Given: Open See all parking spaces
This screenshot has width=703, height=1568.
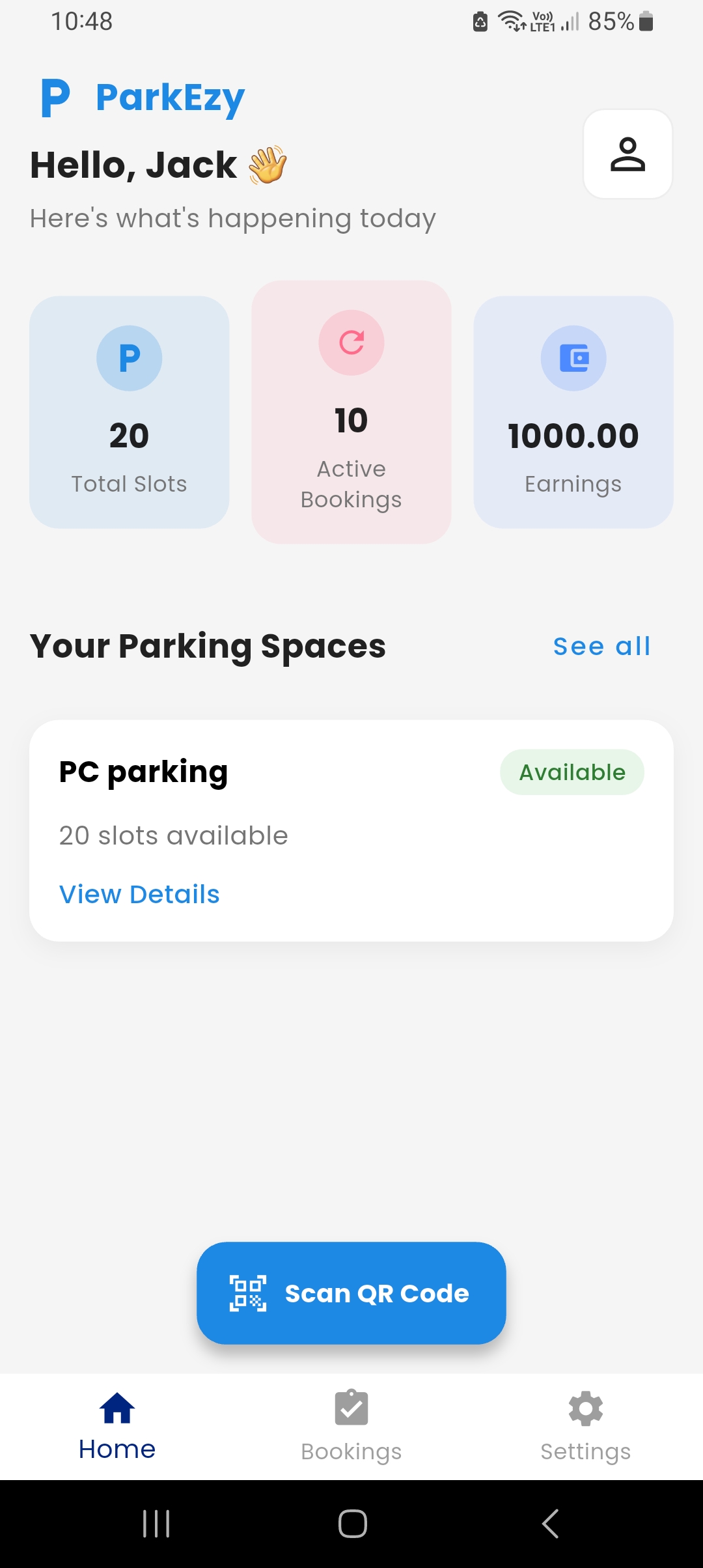Looking at the screenshot, I should (x=601, y=645).
